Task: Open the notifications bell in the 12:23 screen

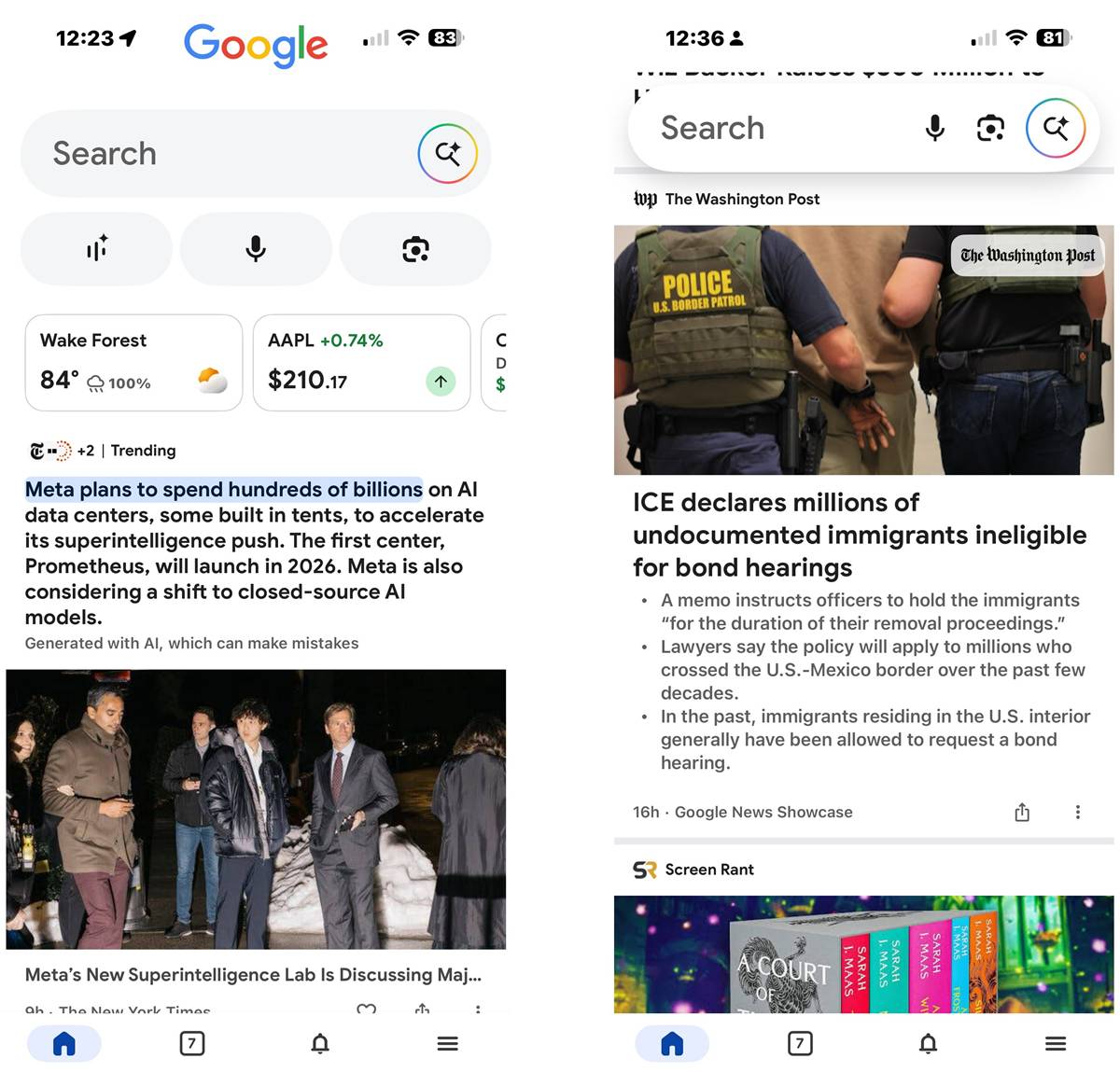Action: pyautogui.click(x=320, y=1043)
